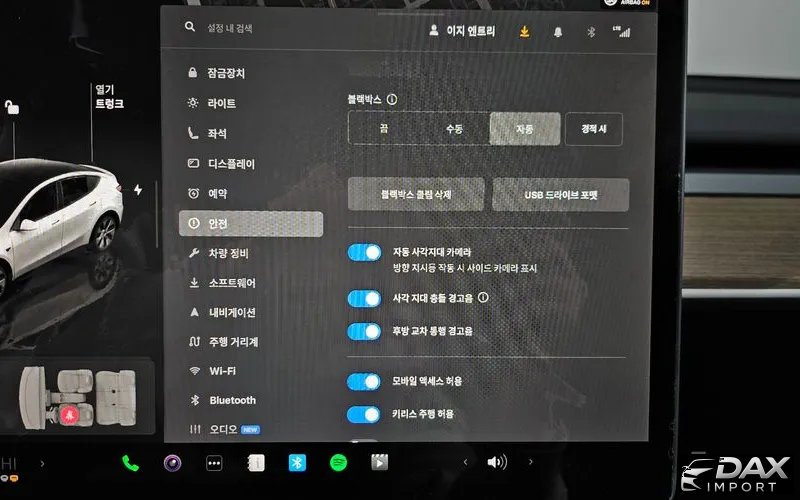
Task: Open 내비게이션 settings
Action: [231, 312]
